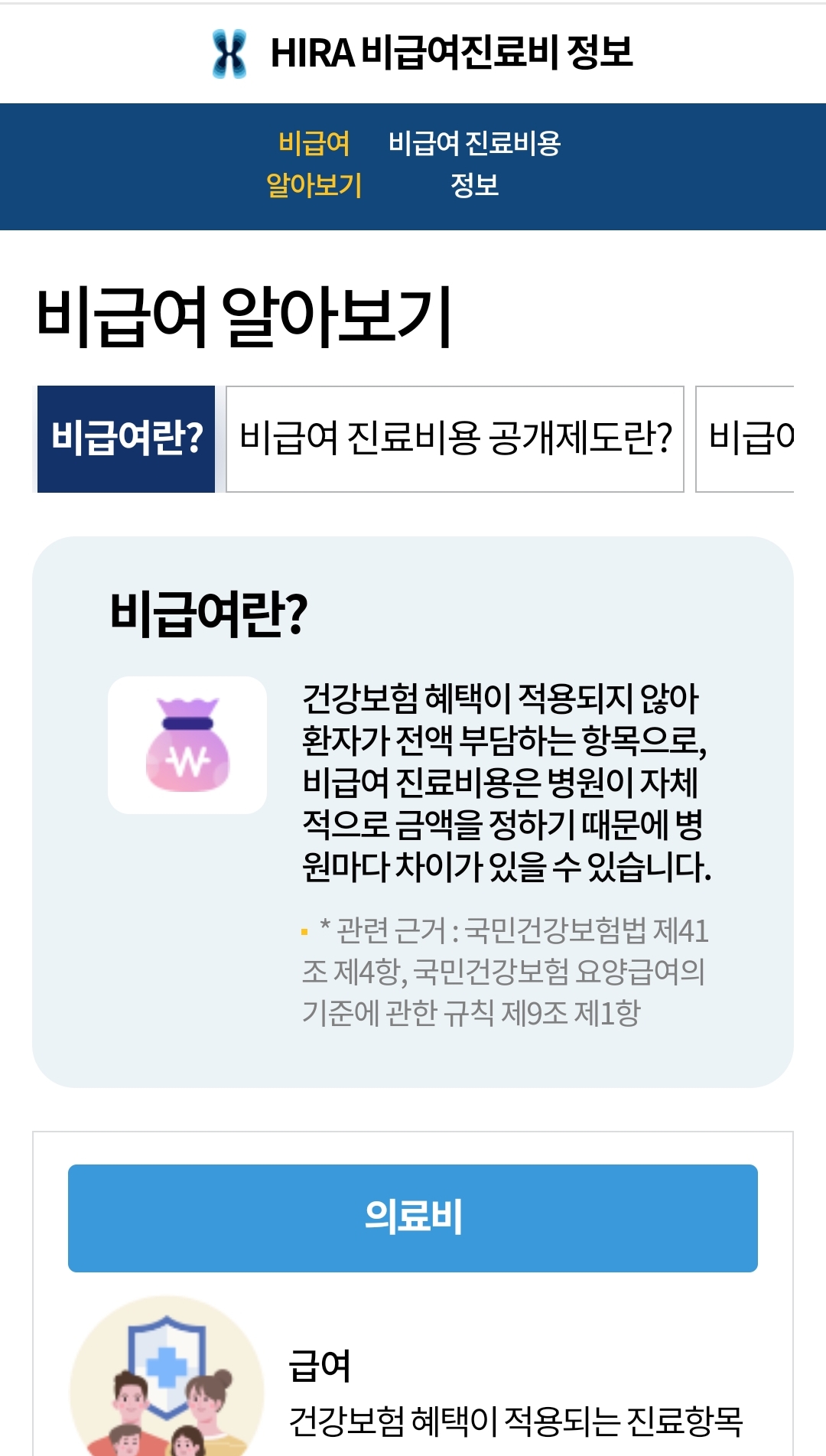Open the truncated rightmost 비급여 tab
826x1456 pixels.
point(761,437)
